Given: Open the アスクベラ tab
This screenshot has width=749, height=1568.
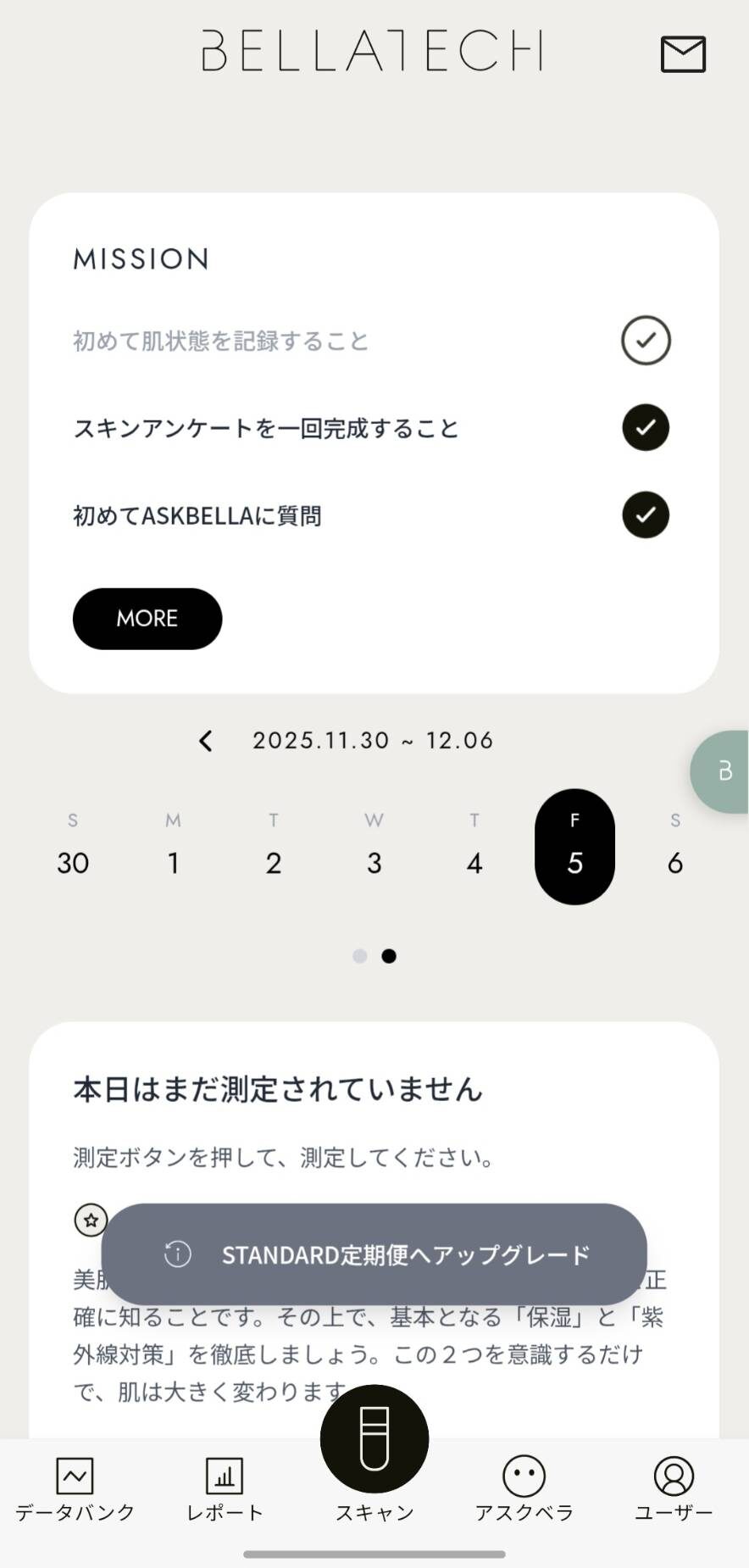Looking at the screenshot, I should pyautogui.click(x=524, y=1490).
